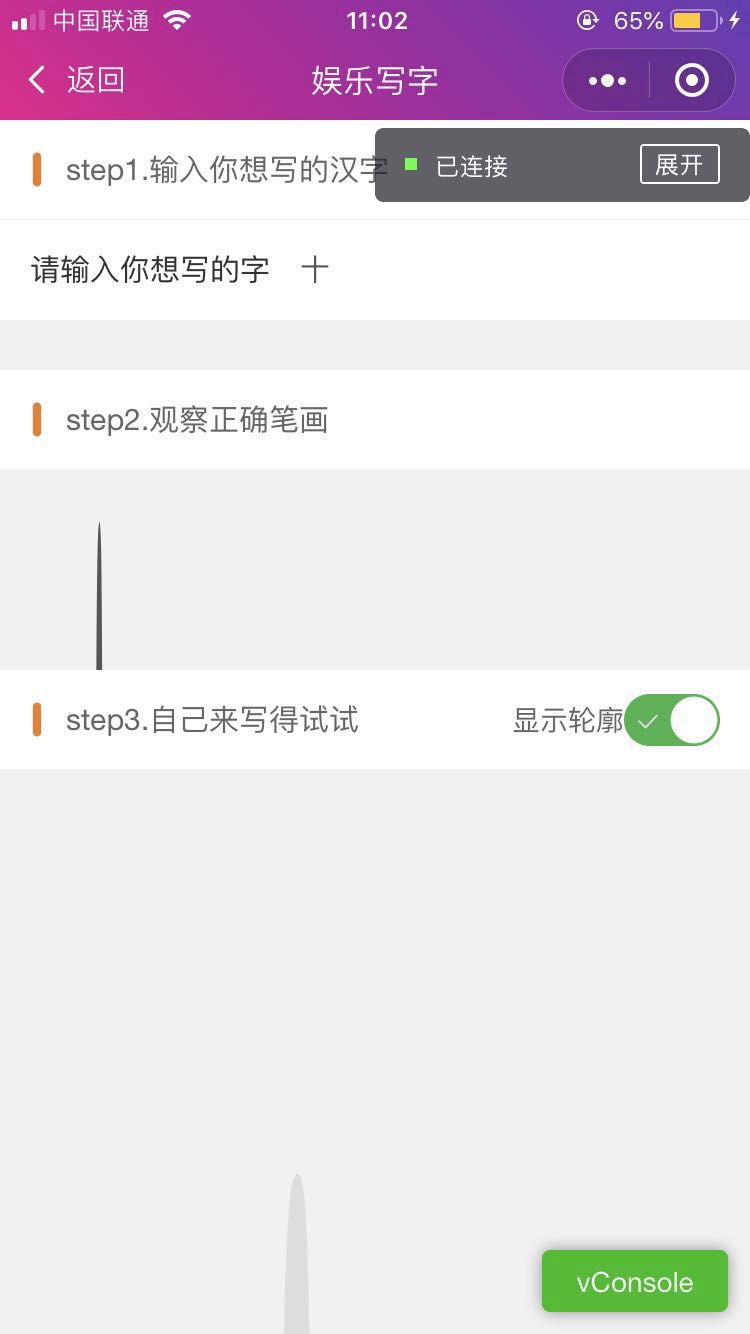Open the vConsole debug panel
The height and width of the screenshot is (1334, 750).
pyautogui.click(x=634, y=1281)
